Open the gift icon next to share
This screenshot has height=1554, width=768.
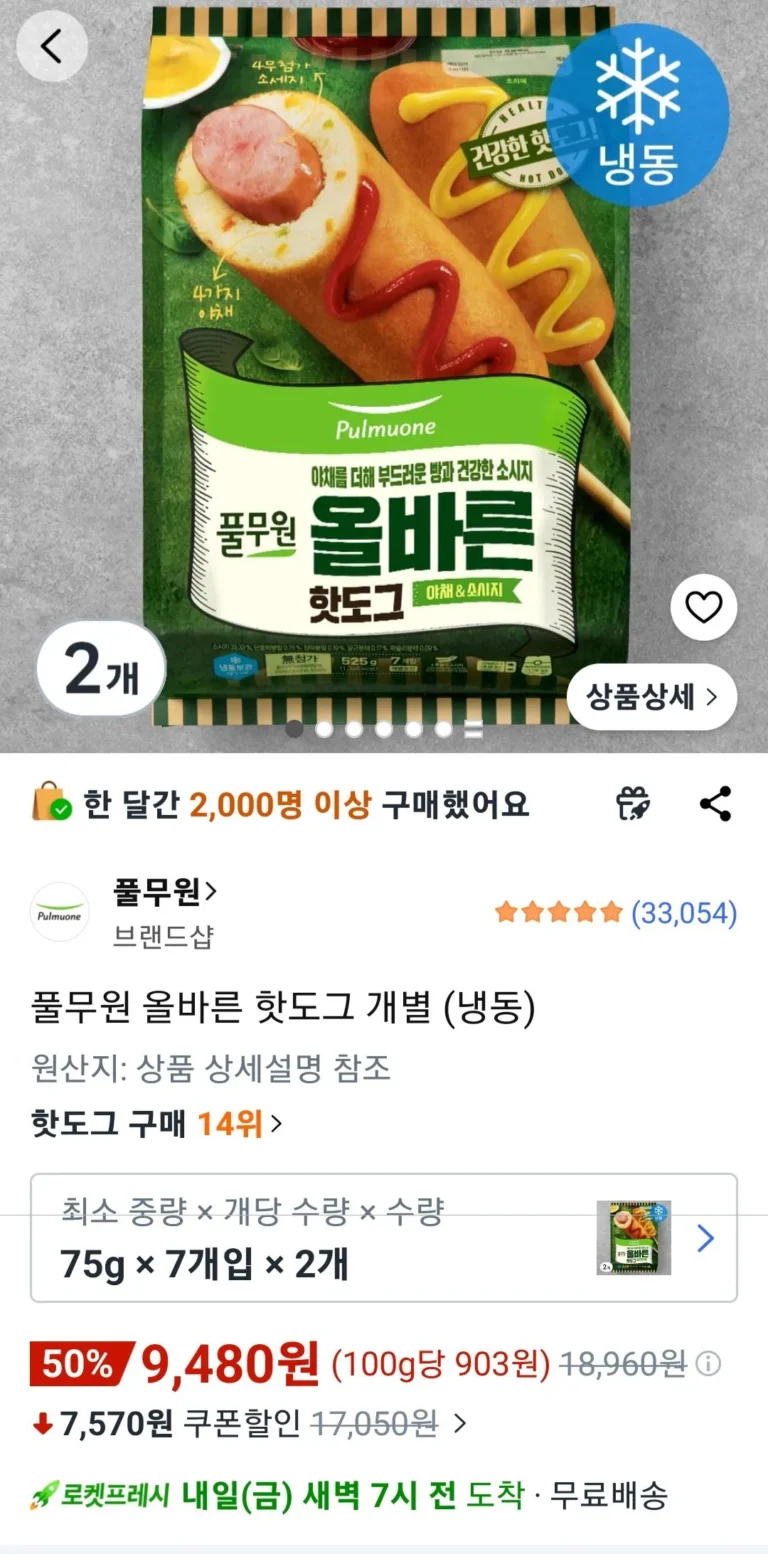point(633,804)
